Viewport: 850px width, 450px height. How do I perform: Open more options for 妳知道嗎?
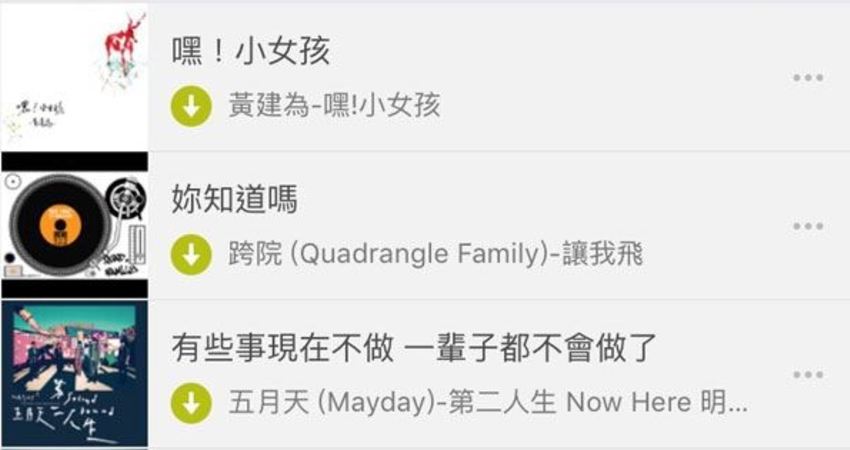click(x=807, y=226)
